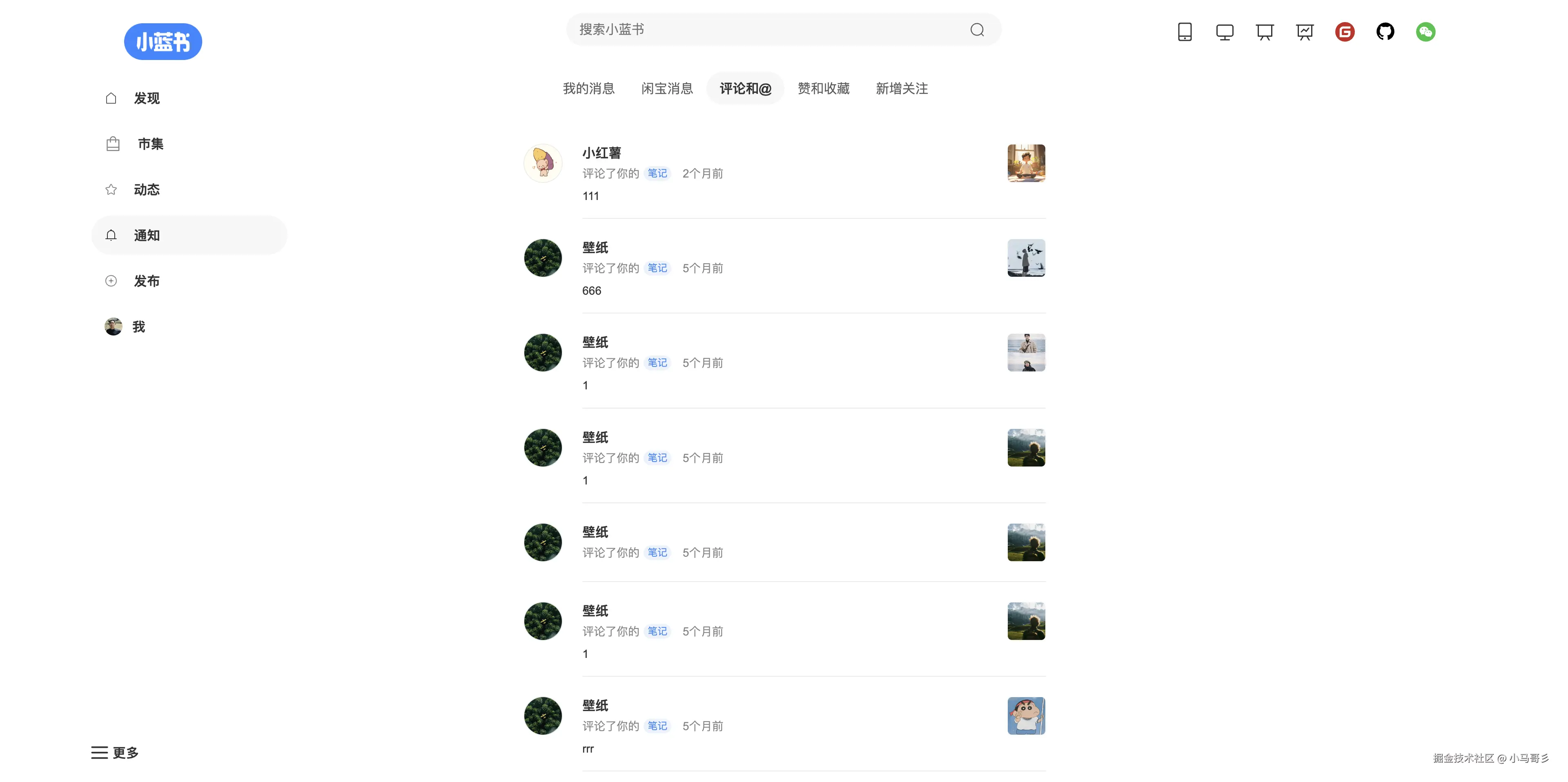Go to 发现 in the sidebar

[146, 98]
